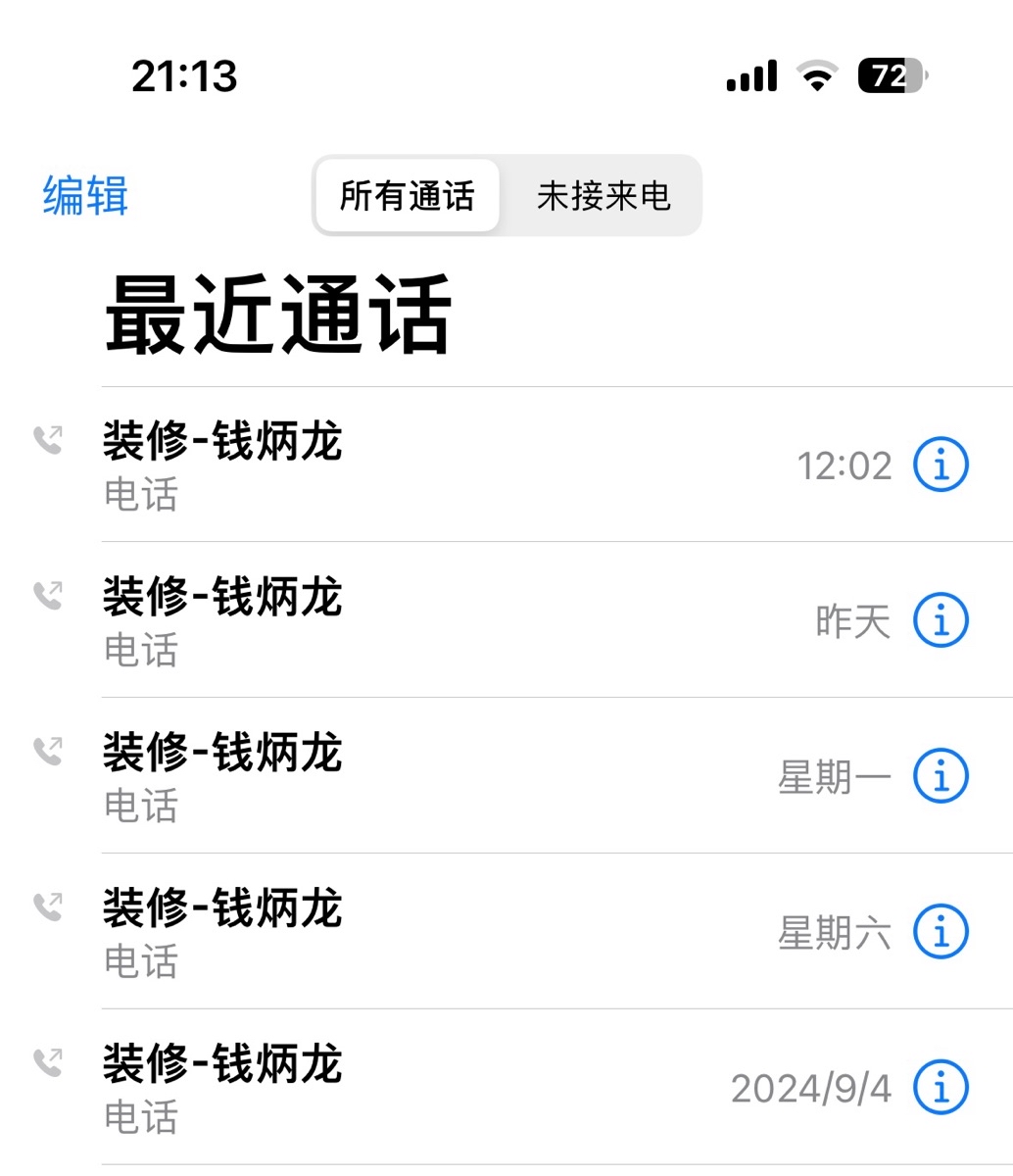
Task: Switch to the 未接来电 tab
Action: (603, 196)
